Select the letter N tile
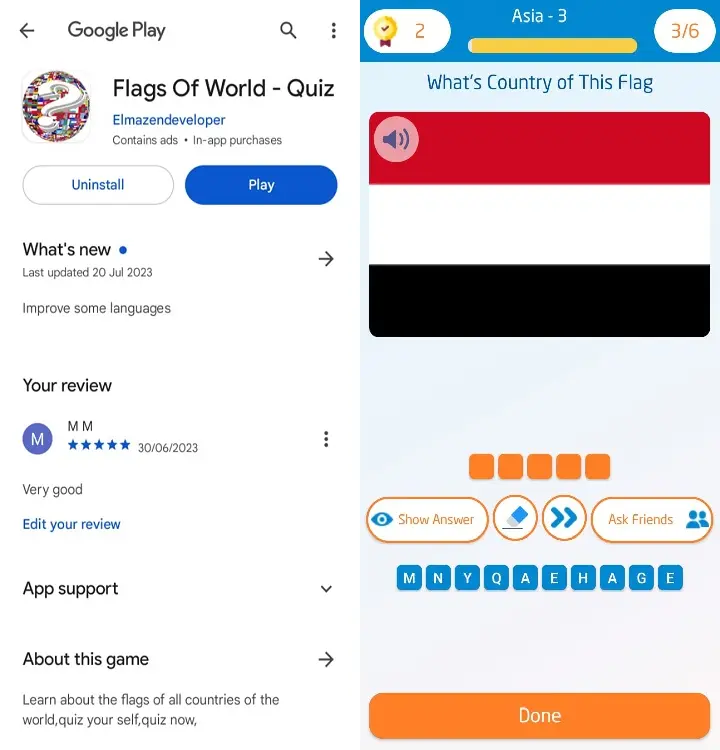This screenshot has height=750, width=720. 438,577
